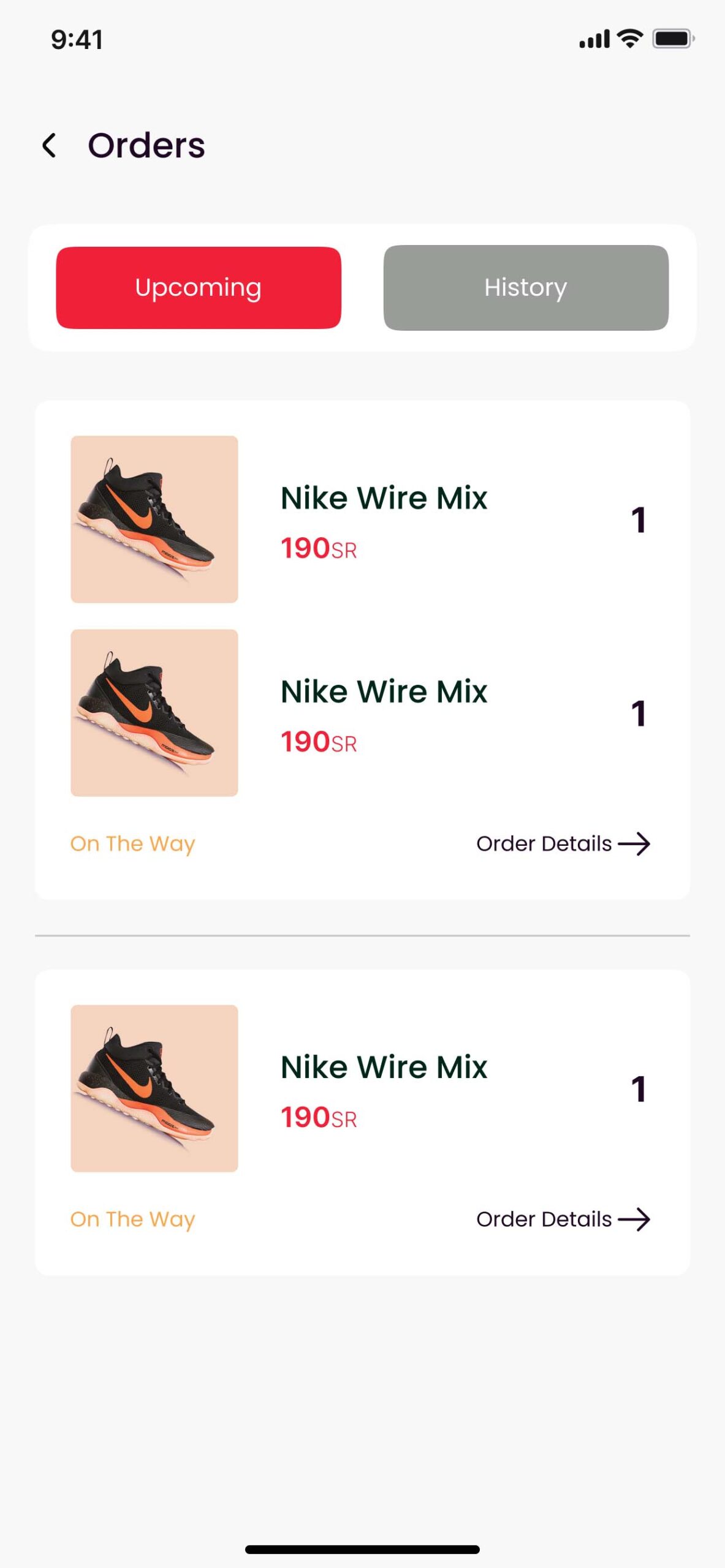Switch to the History tab
The width and height of the screenshot is (725, 1568).
526,288
